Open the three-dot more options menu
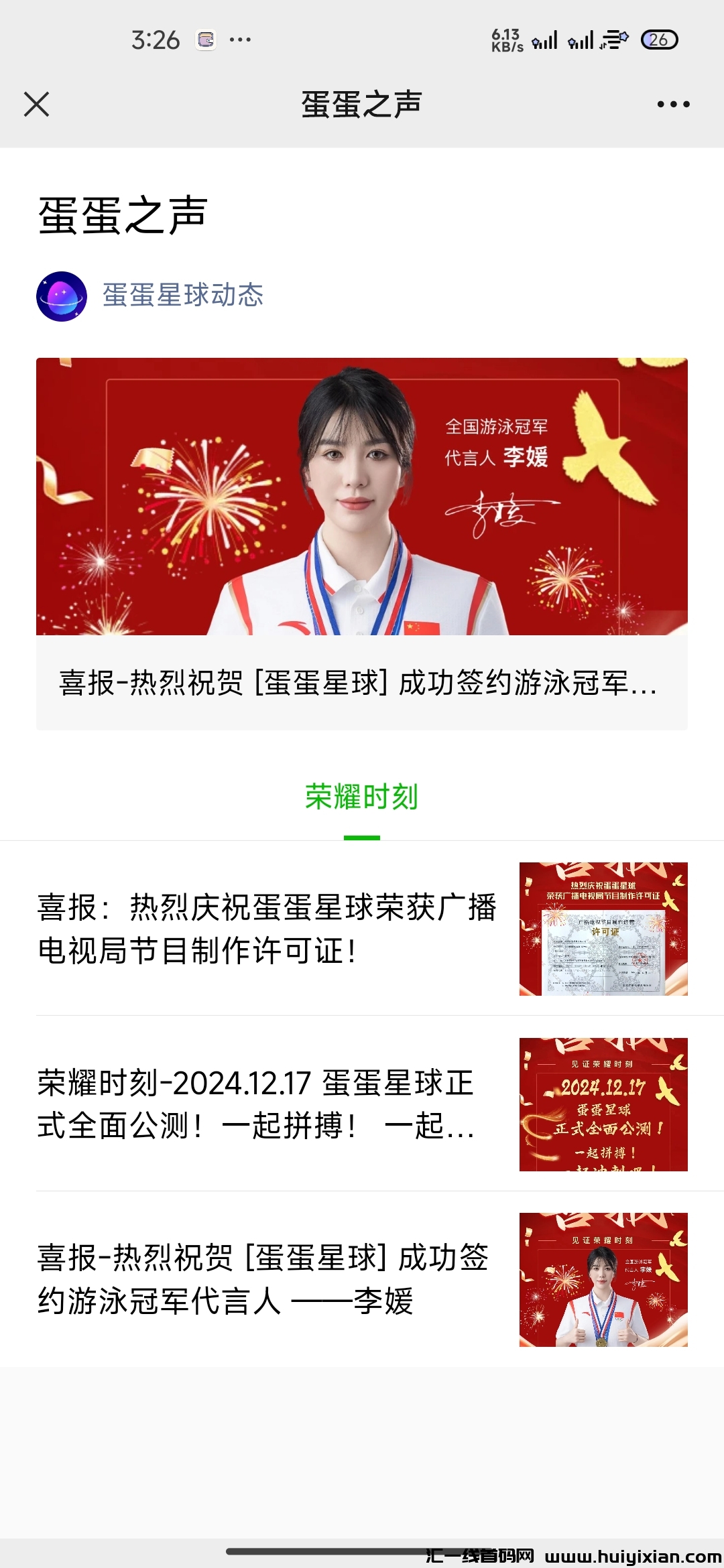Viewport: 724px width, 1568px height. tap(673, 105)
